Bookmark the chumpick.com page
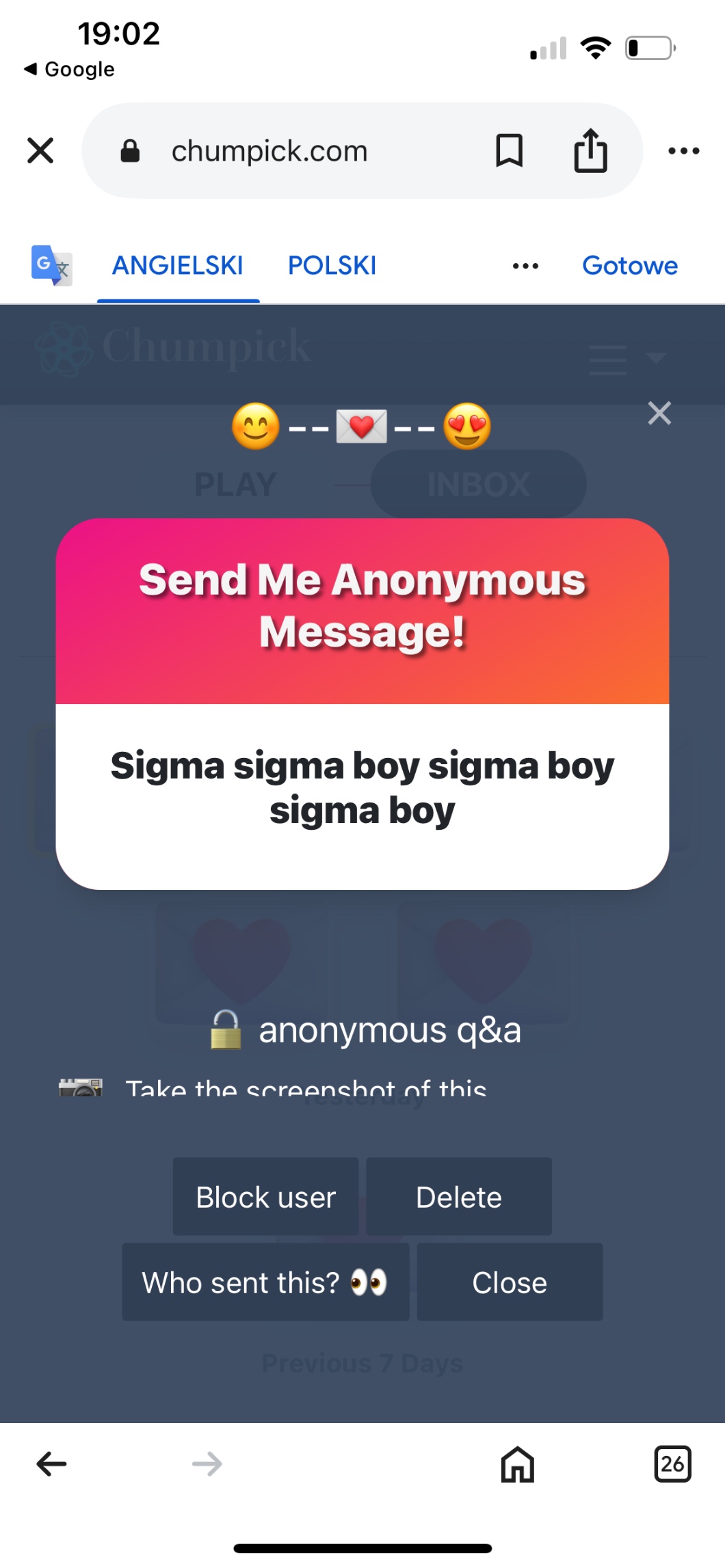This screenshot has width=725, height=1568. [x=509, y=150]
